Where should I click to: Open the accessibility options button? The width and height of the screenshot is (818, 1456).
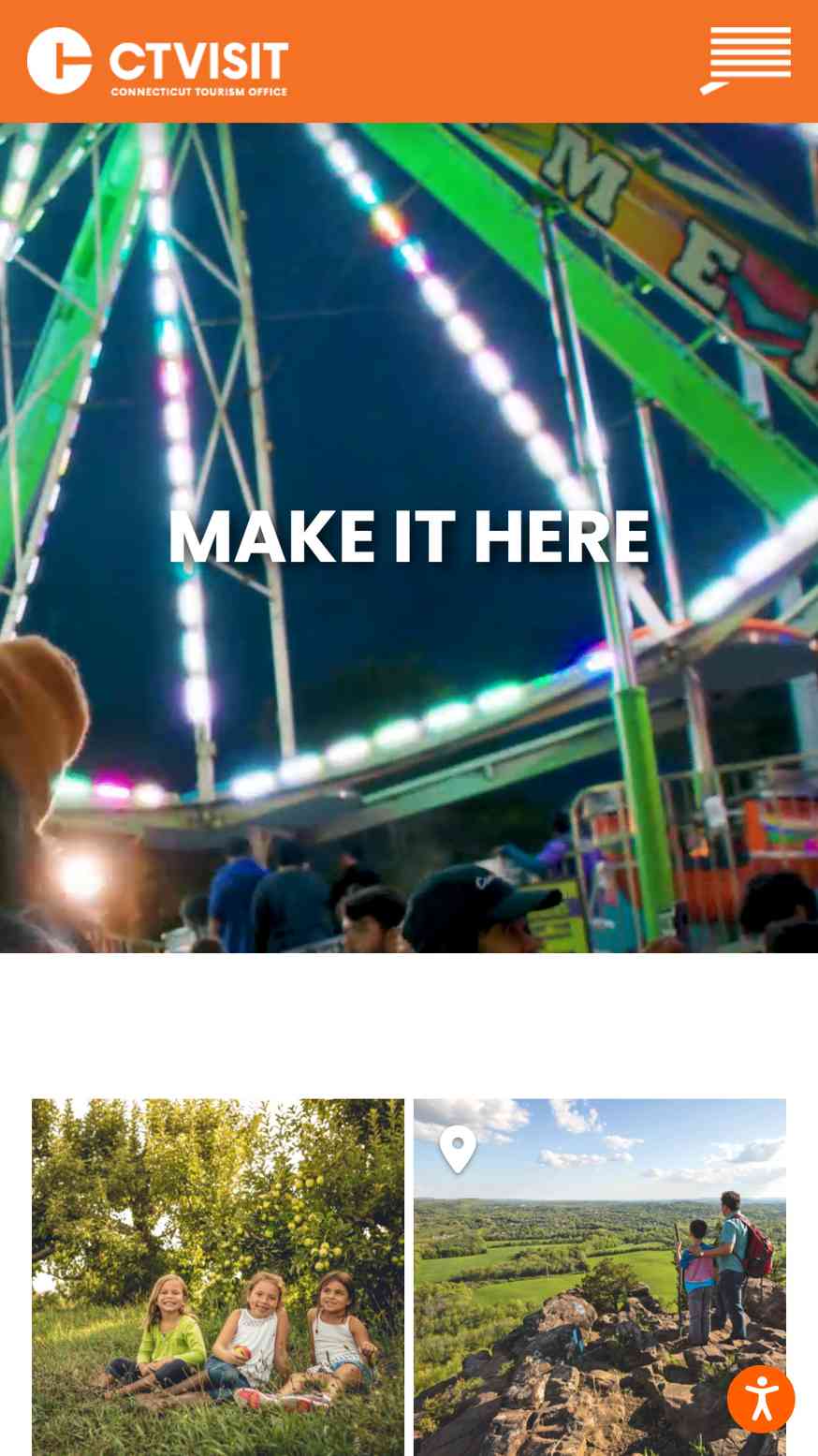click(761, 1399)
